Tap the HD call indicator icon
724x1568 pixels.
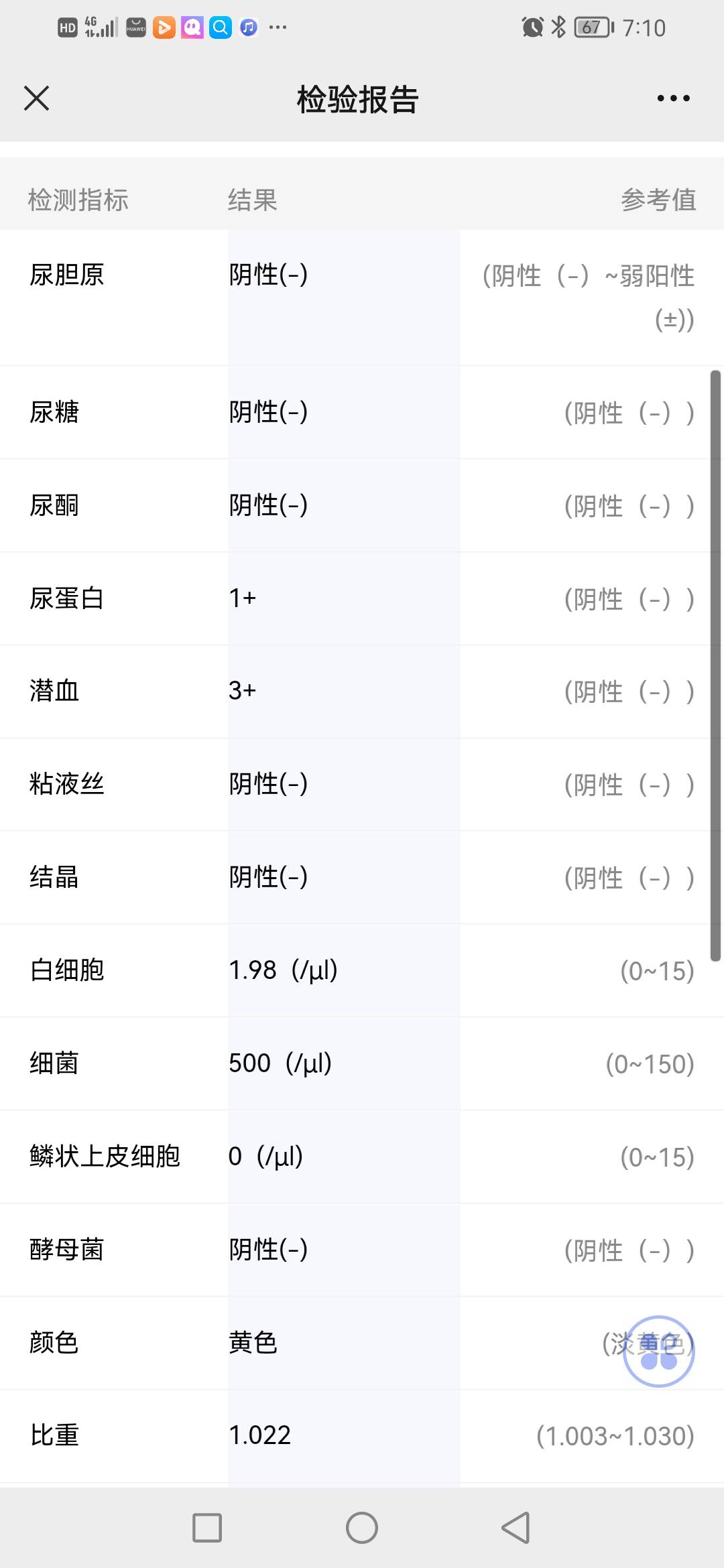67,27
